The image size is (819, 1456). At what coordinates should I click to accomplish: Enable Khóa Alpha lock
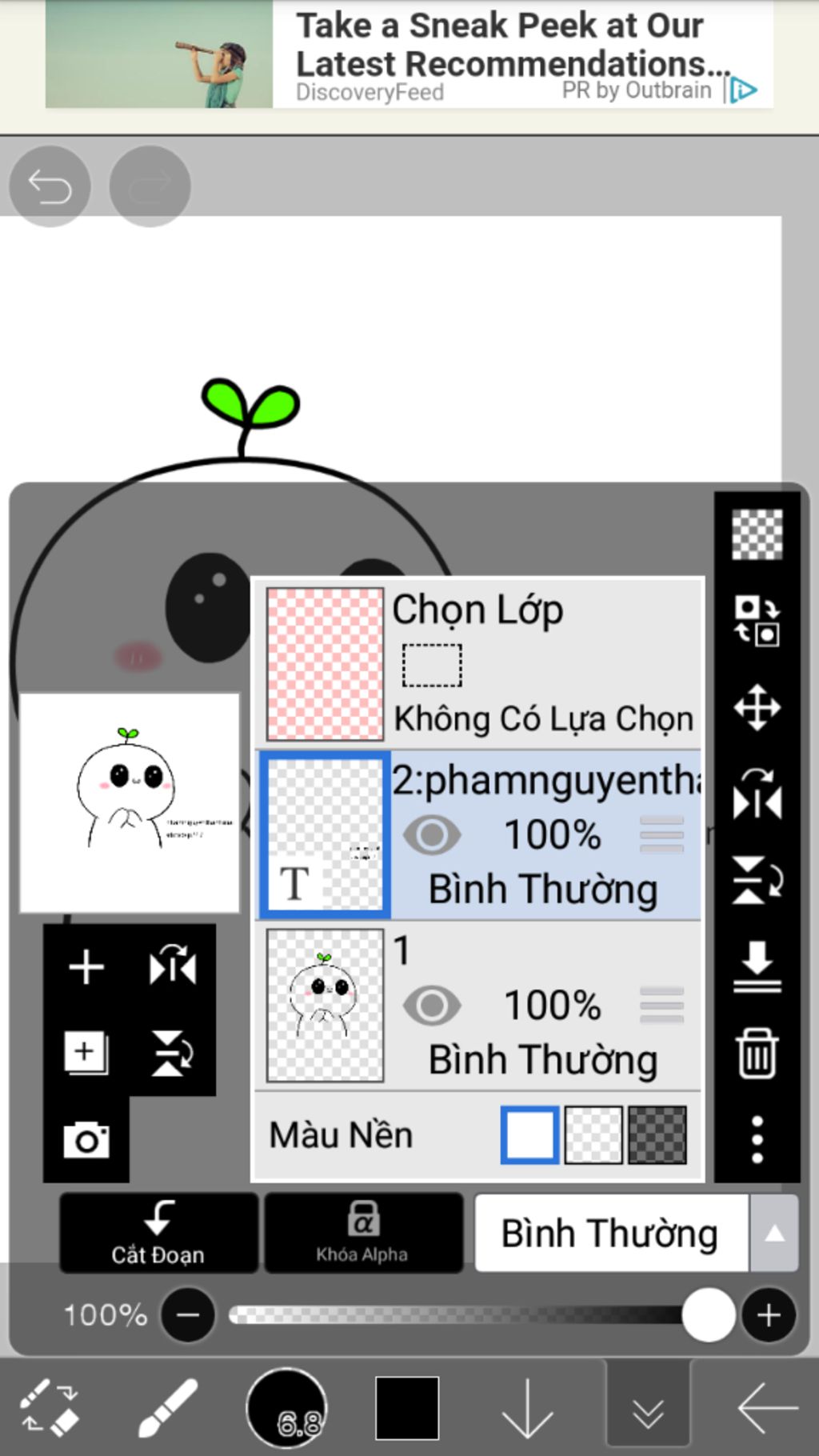[x=363, y=1233]
